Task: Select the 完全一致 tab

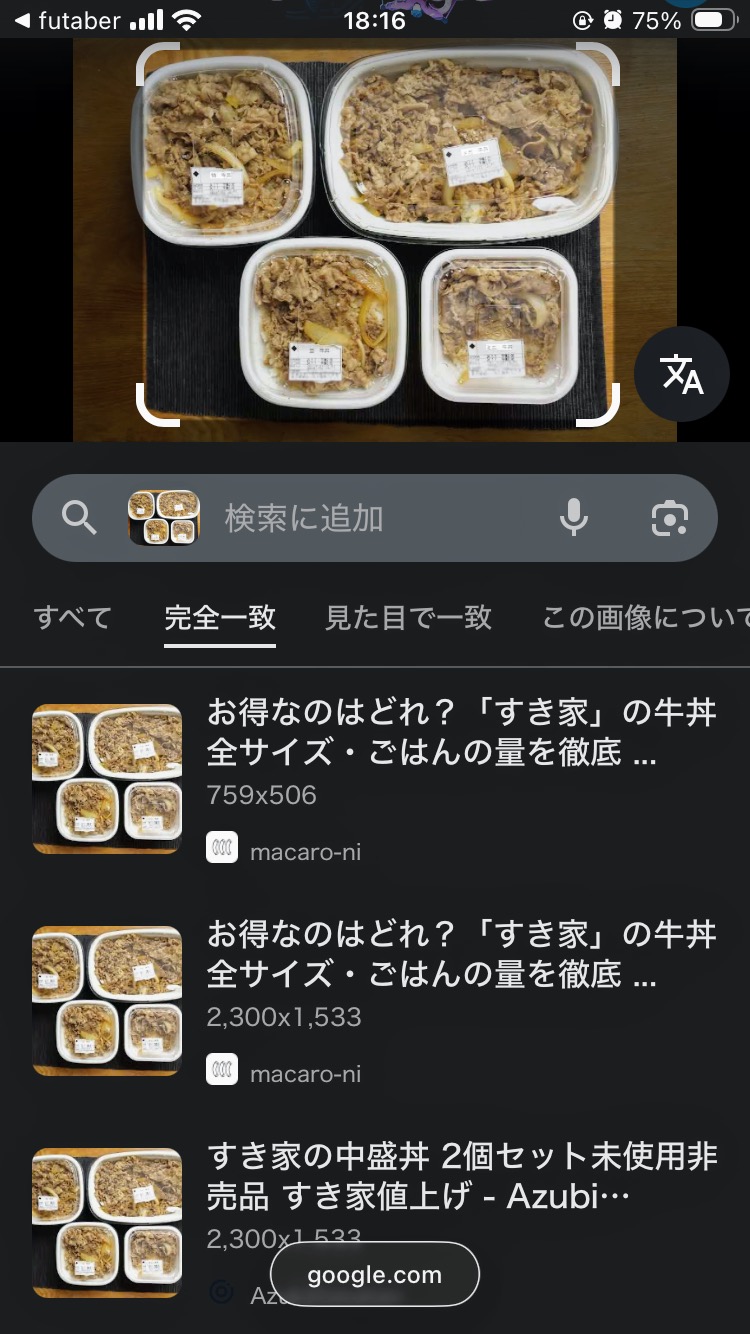Action: click(220, 618)
